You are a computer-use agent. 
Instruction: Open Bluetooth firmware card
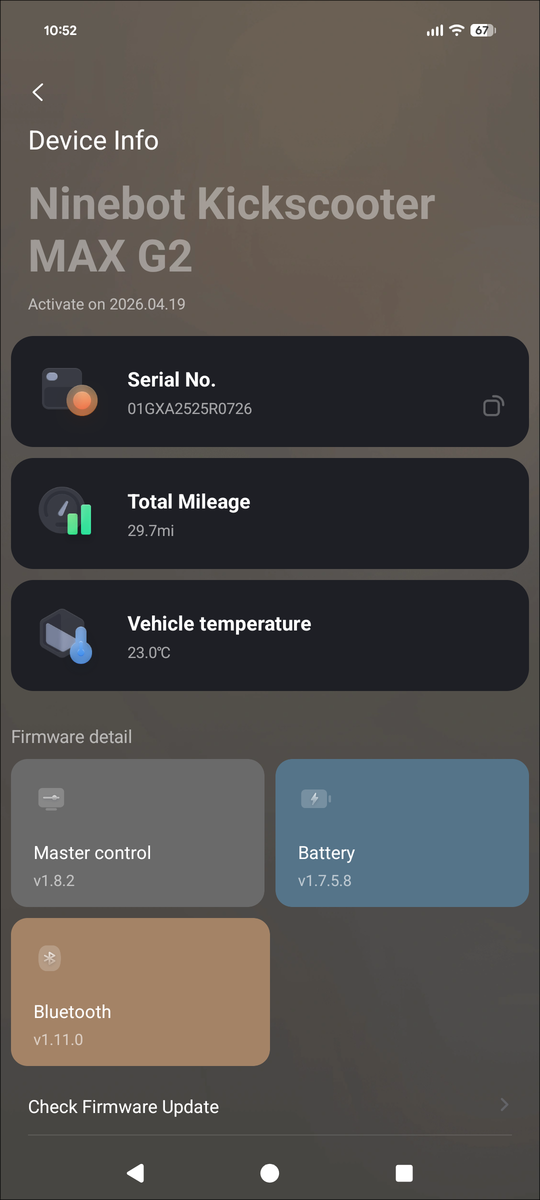[x=140, y=992]
